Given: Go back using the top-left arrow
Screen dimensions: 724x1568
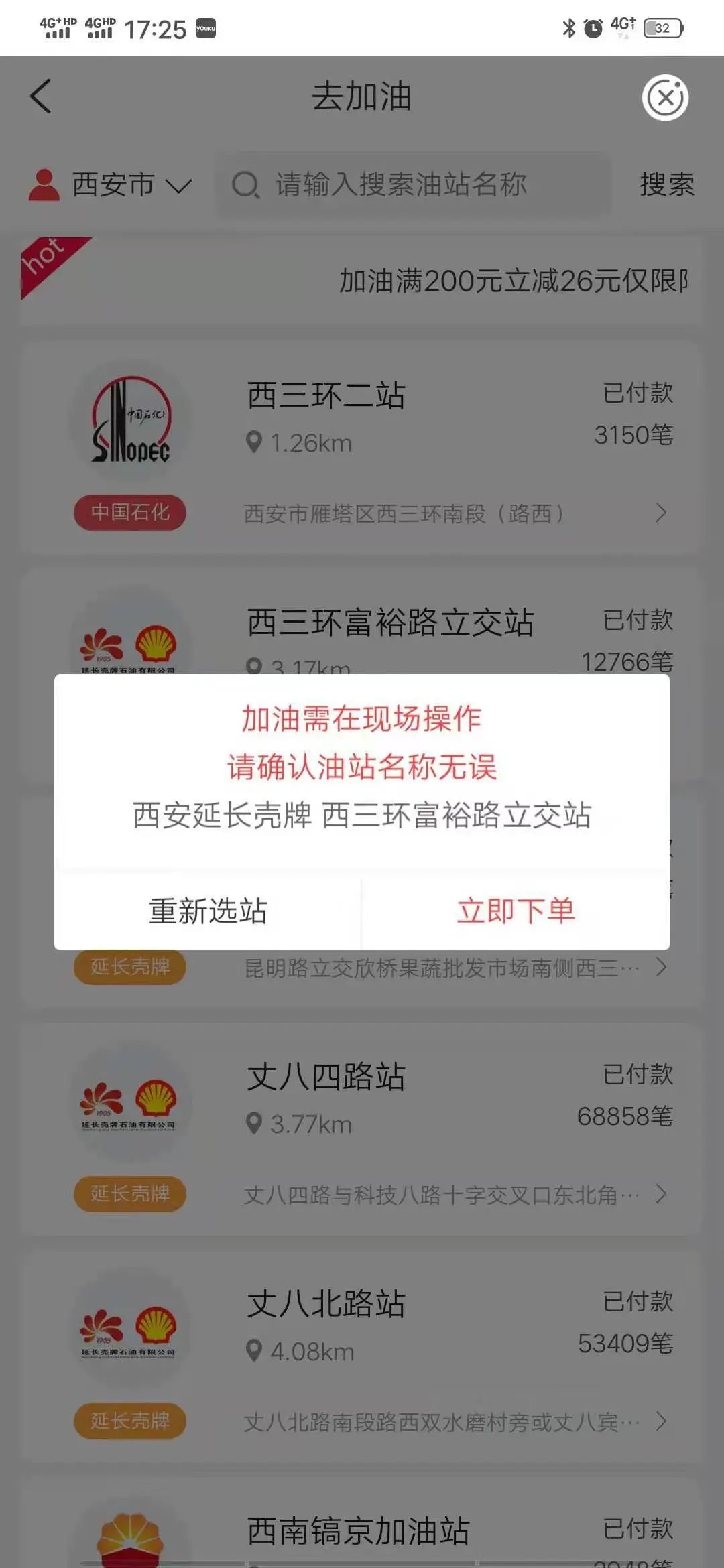Looking at the screenshot, I should (42, 96).
